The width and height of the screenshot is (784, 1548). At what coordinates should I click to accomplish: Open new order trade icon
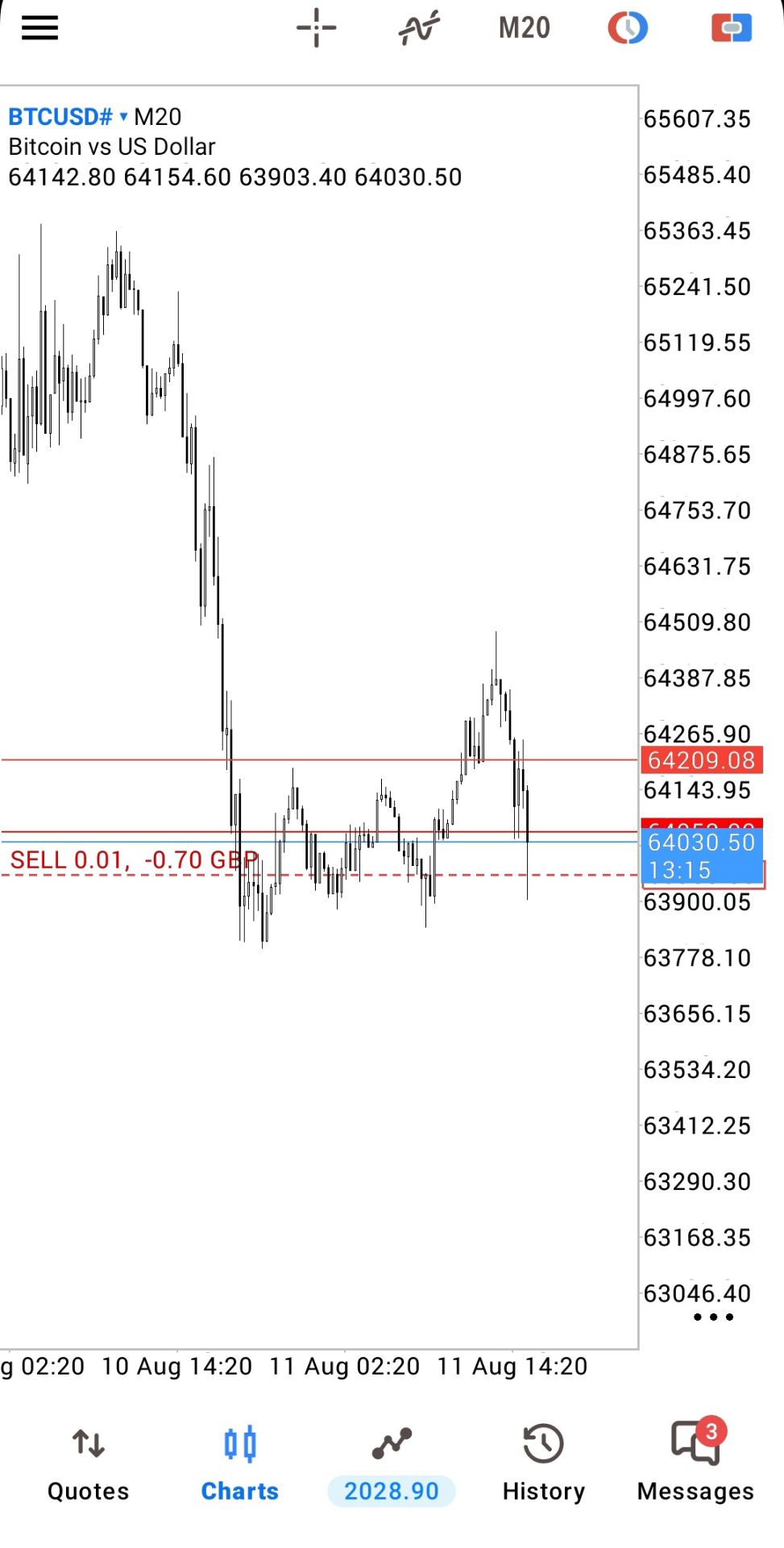pyautogui.click(x=732, y=28)
